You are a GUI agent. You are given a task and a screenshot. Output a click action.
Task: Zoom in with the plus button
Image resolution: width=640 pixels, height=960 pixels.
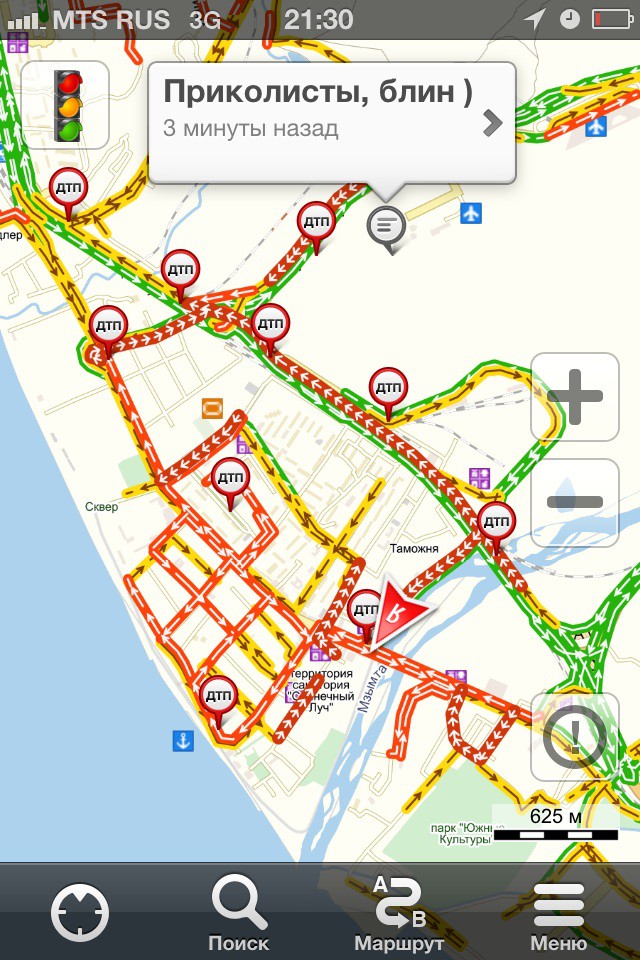click(x=574, y=396)
